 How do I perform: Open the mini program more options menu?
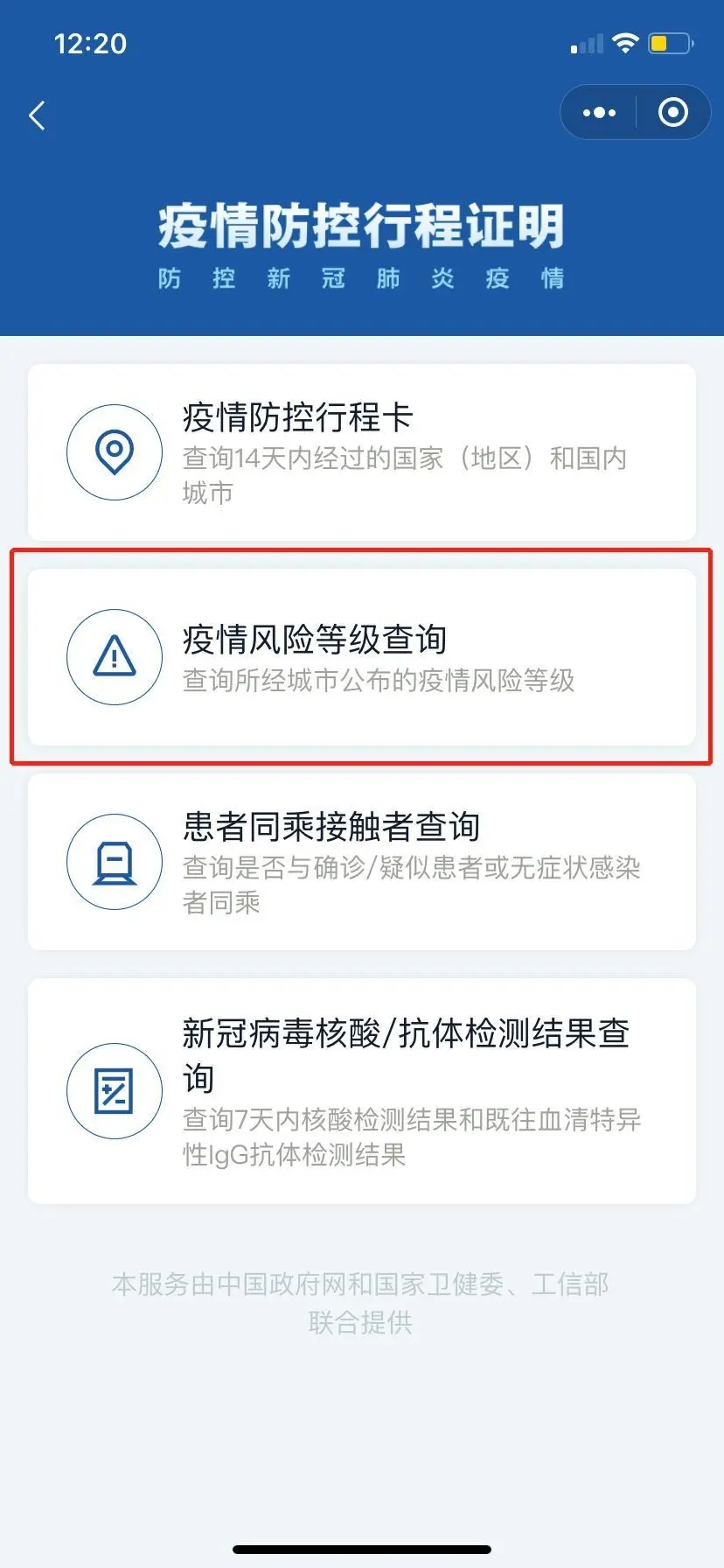(x=599, y=113)
